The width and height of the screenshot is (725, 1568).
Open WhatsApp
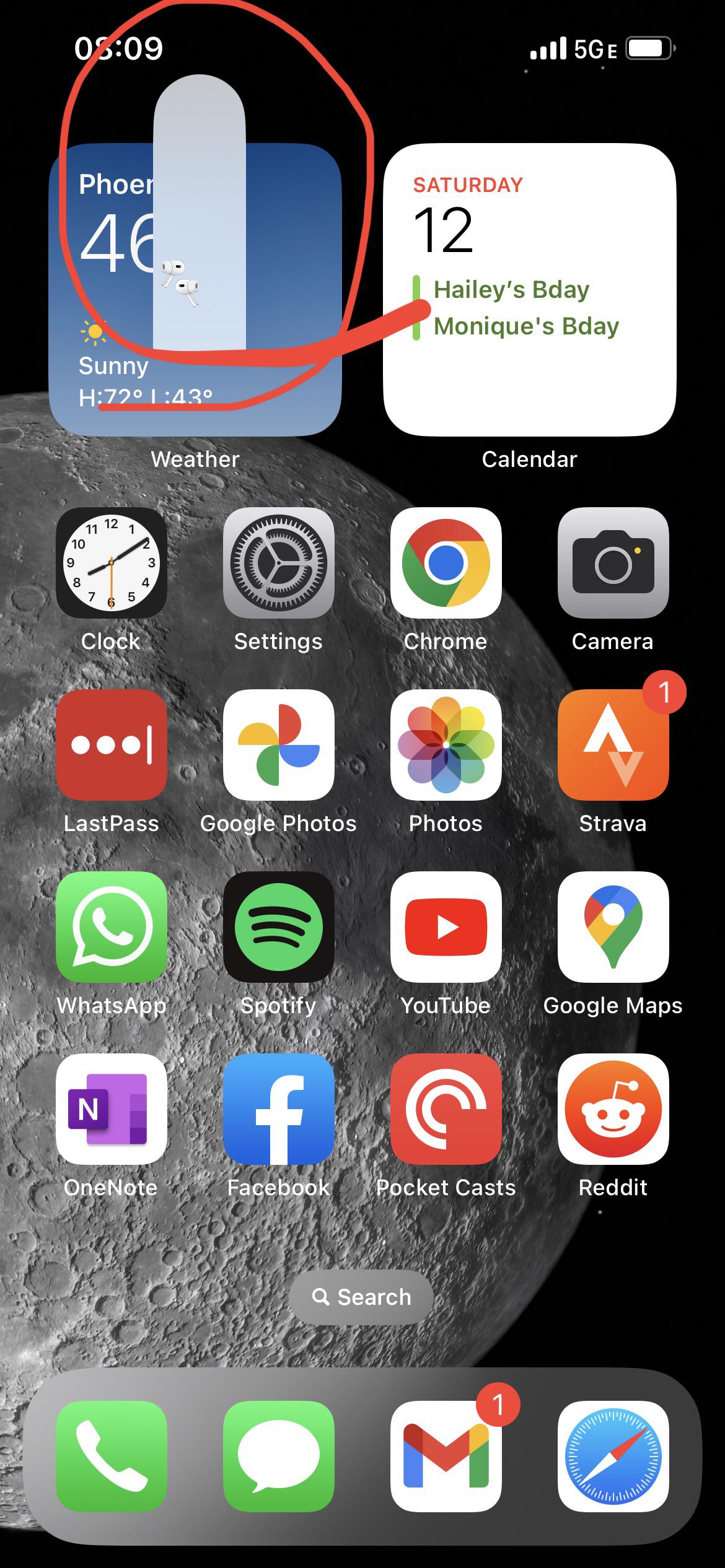112,927
